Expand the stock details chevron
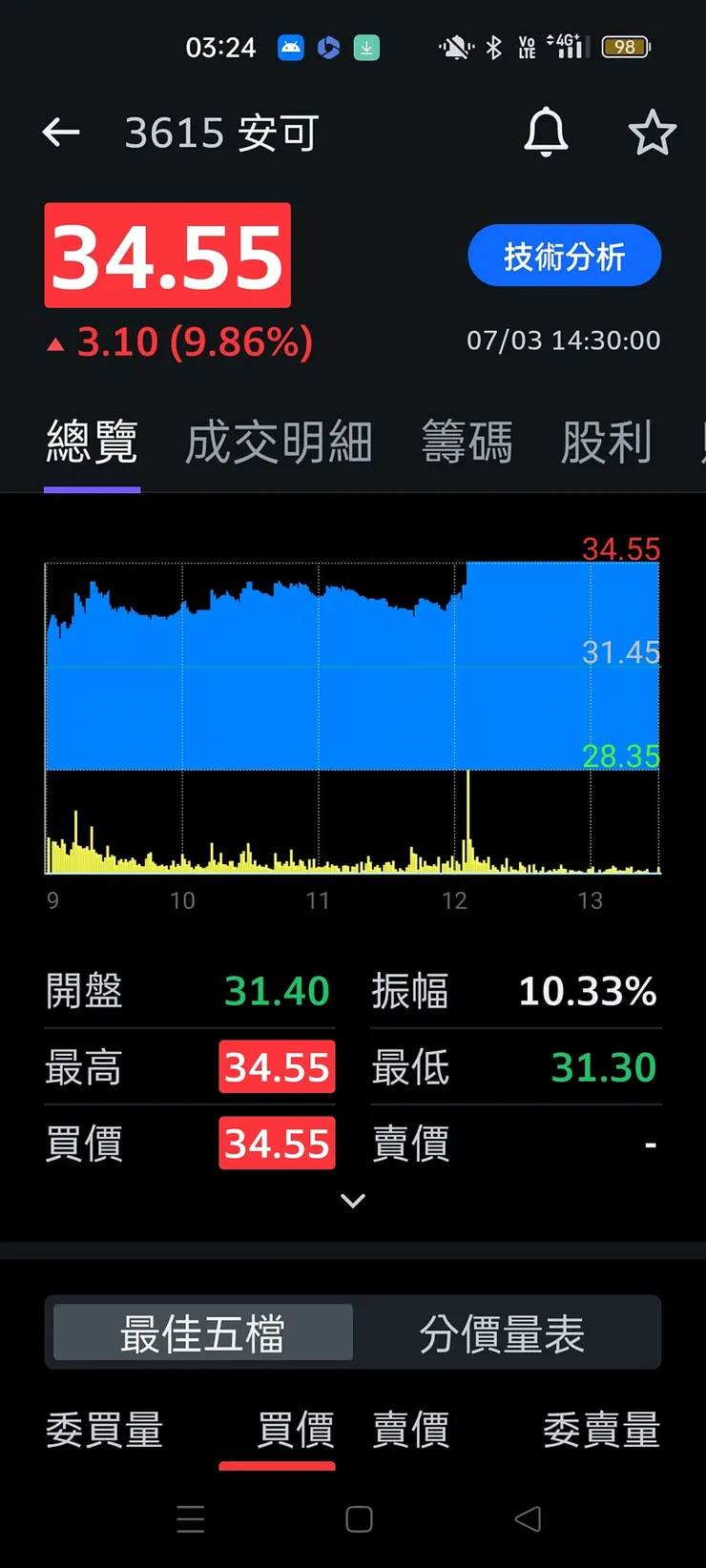The image size is (706, 1568). pyautogui.click(x=353, y=1200)
